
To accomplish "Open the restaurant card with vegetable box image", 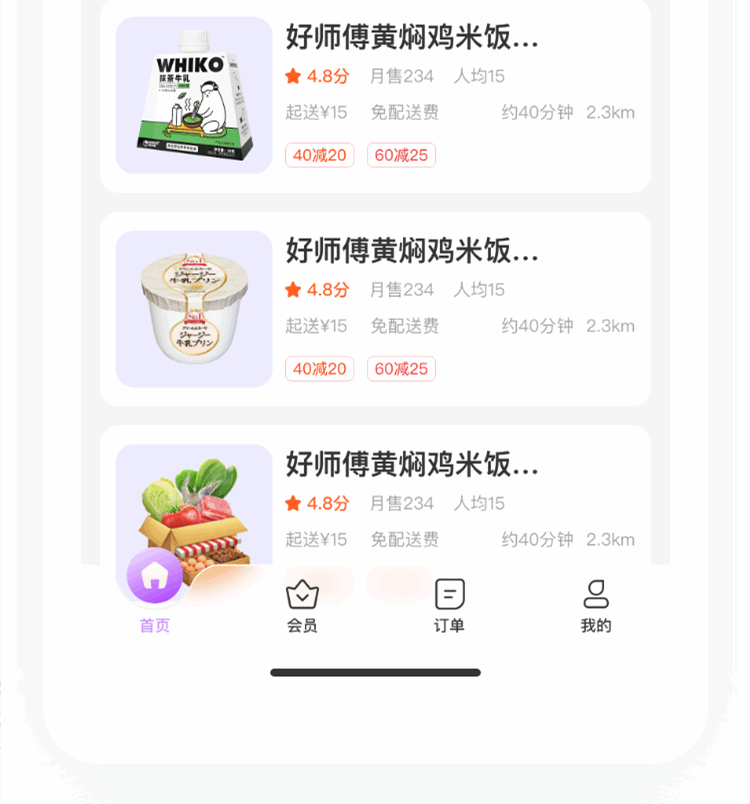I will [x=375, y=500].
